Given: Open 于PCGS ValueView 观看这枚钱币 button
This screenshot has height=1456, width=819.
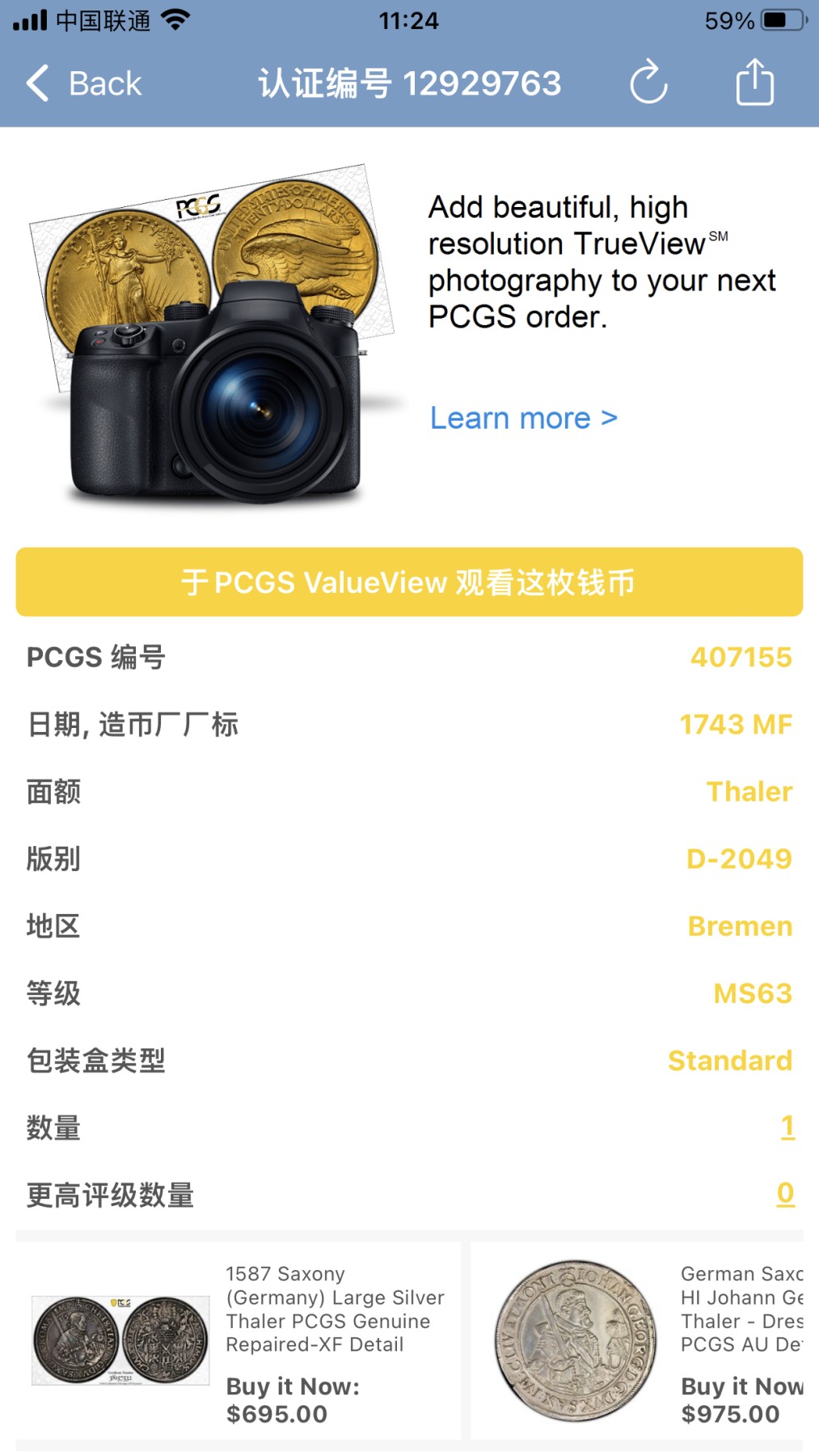Looking at the screenshot, I should pos(409,582).
